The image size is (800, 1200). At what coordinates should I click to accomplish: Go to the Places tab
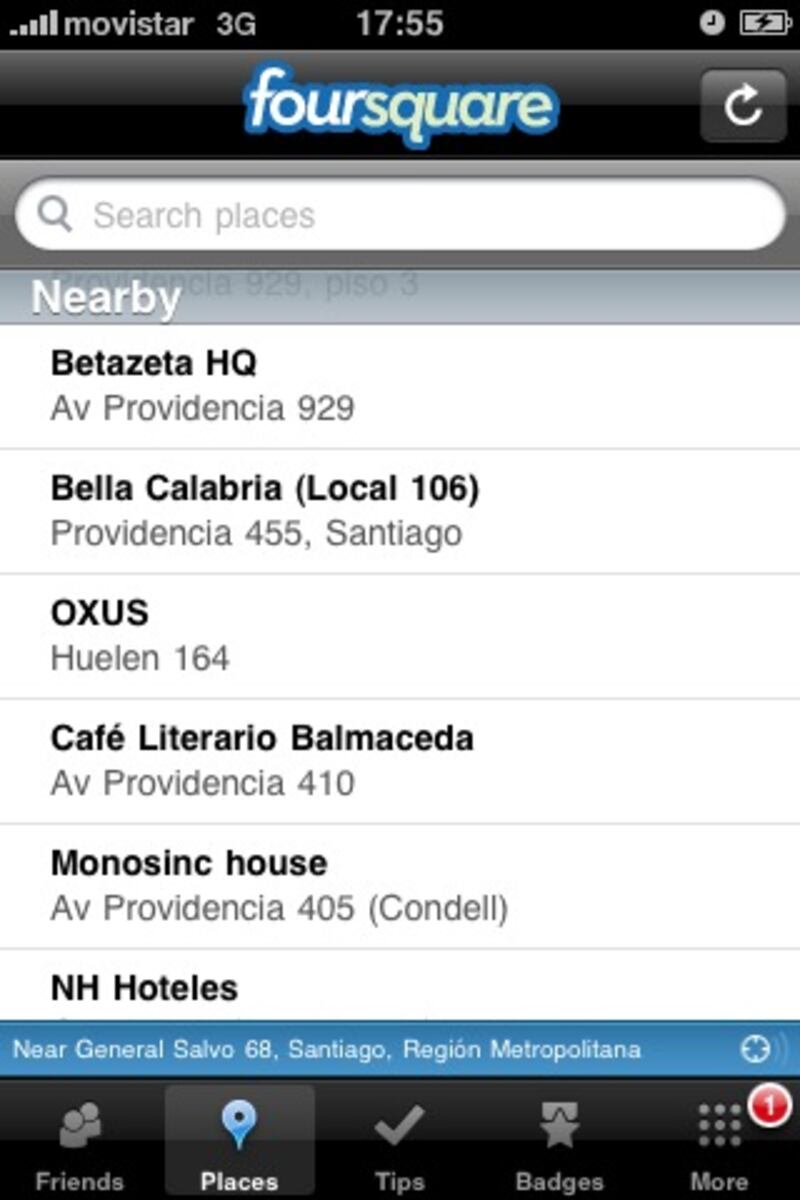point(239,1142)
